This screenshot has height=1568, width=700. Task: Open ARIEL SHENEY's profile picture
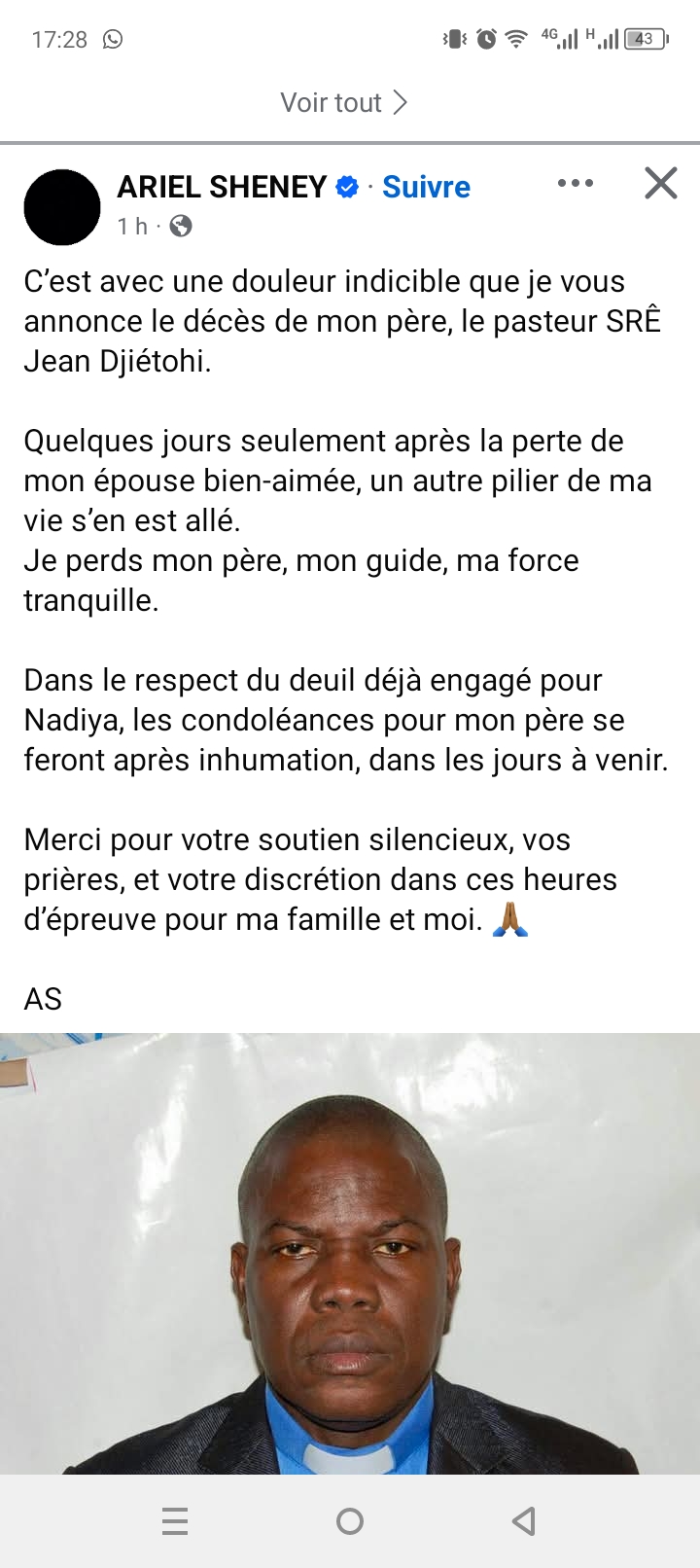pyautogui.click(x=62, y=207)
